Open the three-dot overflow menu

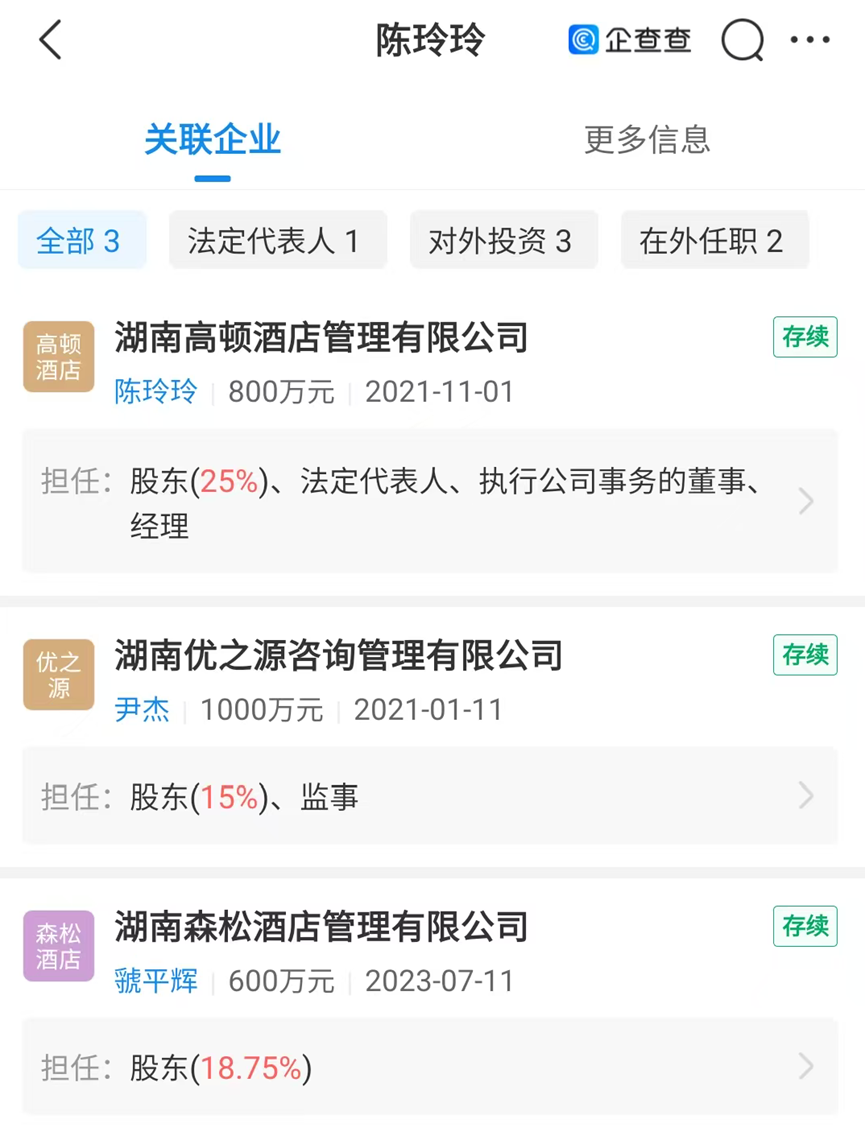click(x=810, y=41)
